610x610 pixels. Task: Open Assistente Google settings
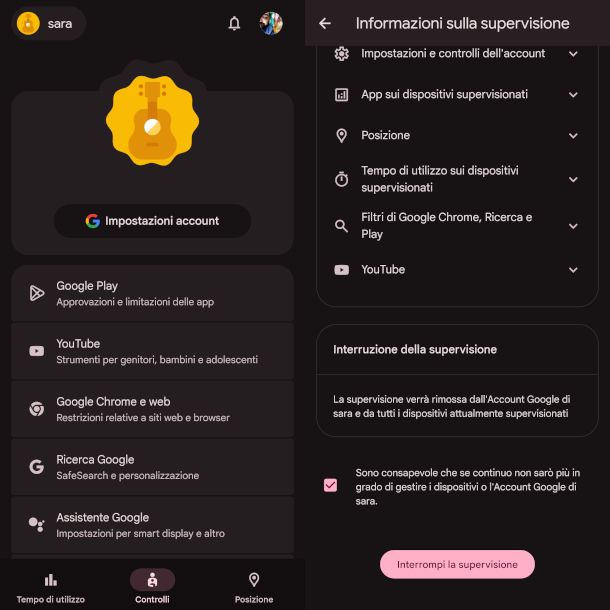point(152,525)
